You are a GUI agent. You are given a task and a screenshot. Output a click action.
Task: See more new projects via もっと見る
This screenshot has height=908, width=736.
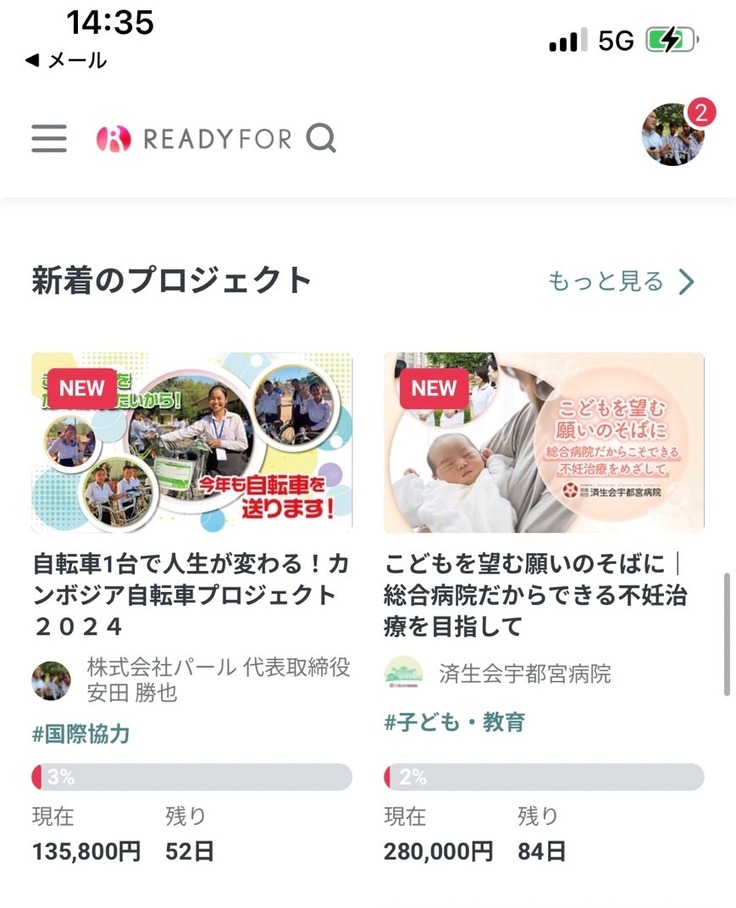point(621,282)
